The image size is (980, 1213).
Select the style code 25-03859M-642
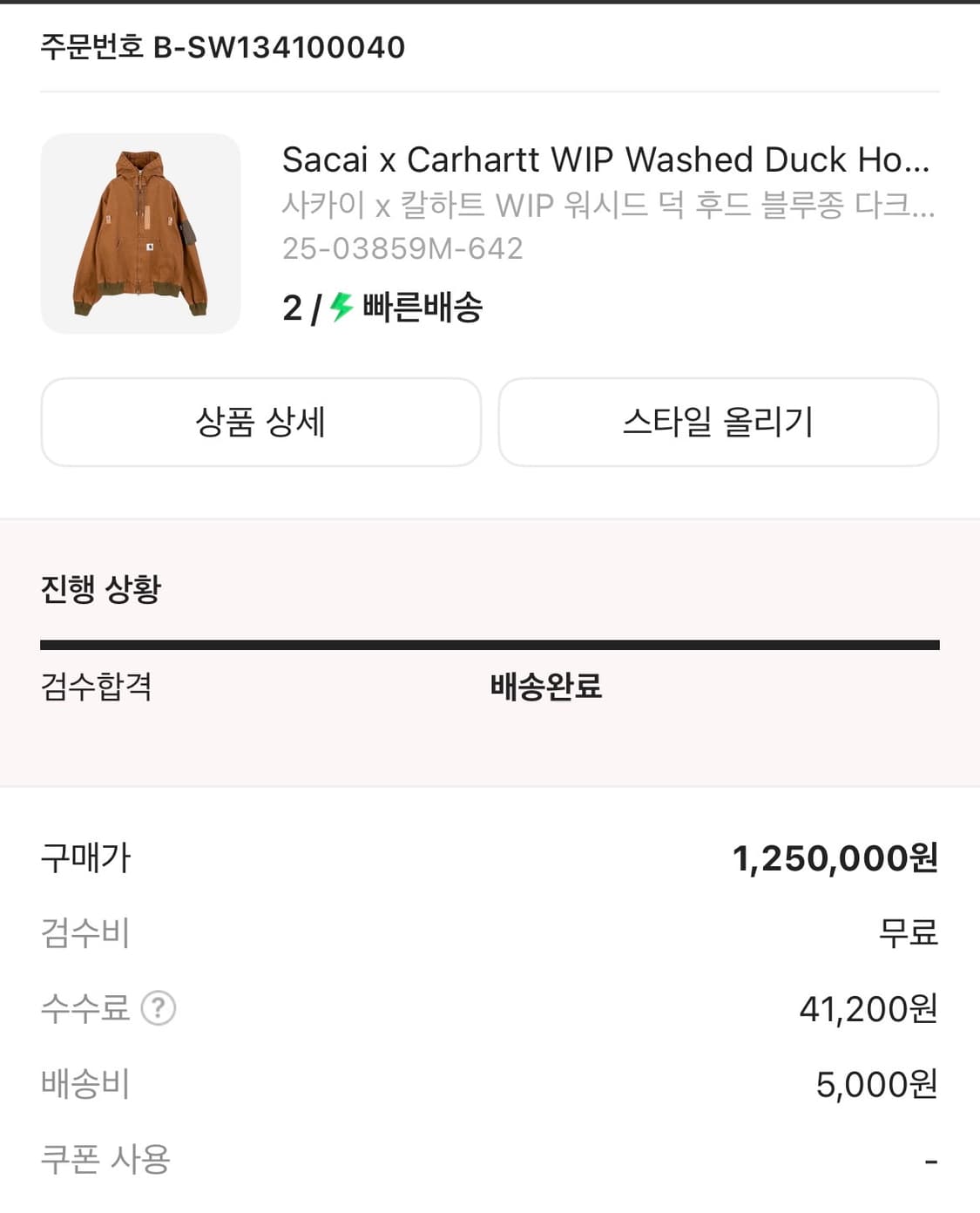[x=402, y=252]
